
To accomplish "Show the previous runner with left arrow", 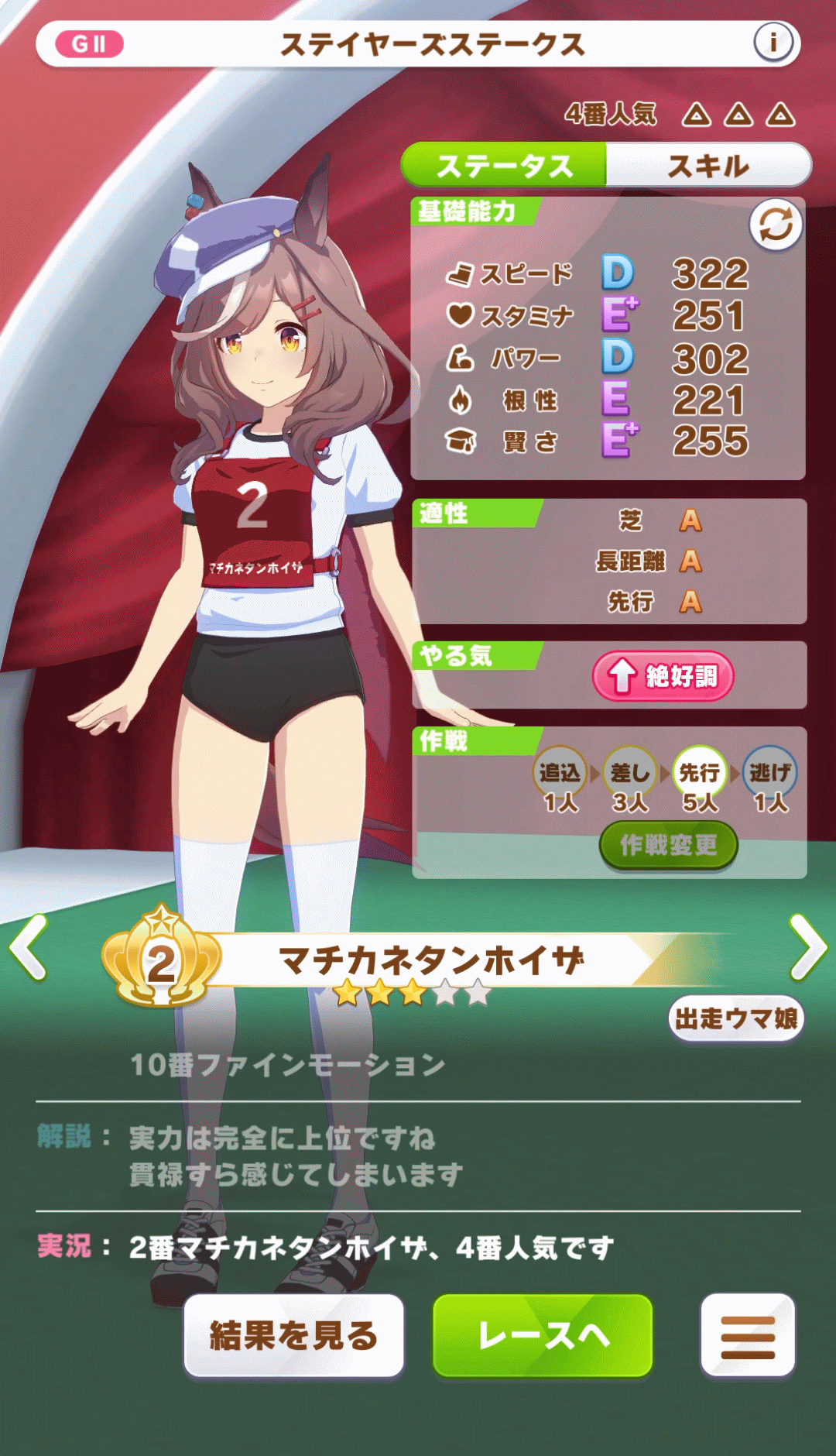I will [29, 948].
